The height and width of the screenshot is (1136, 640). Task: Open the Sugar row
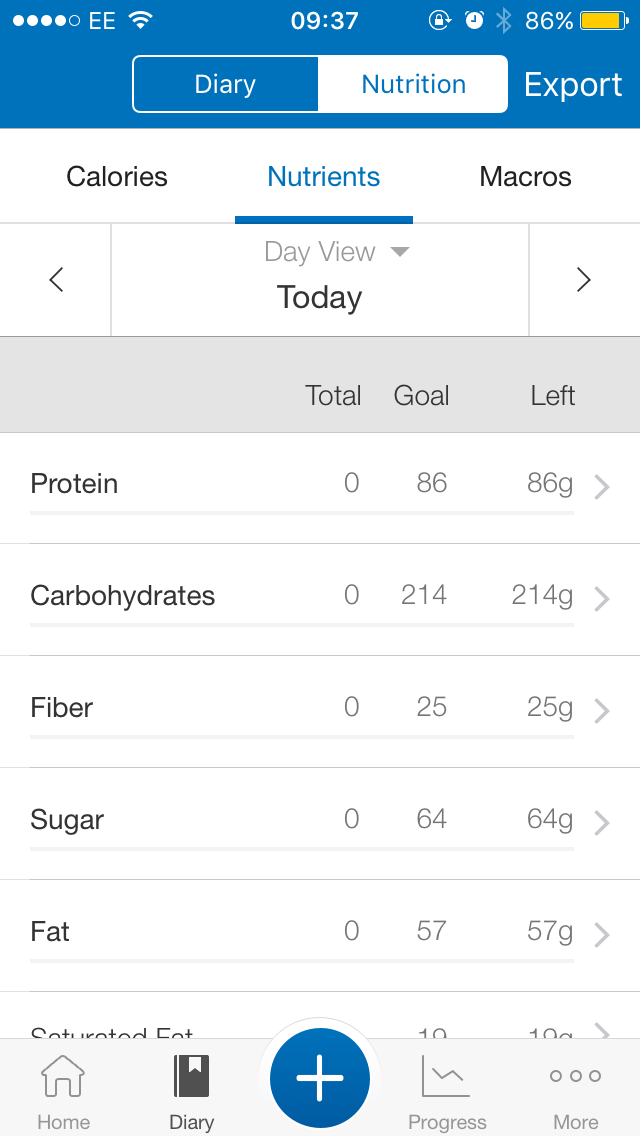click(x=320, y=823)
